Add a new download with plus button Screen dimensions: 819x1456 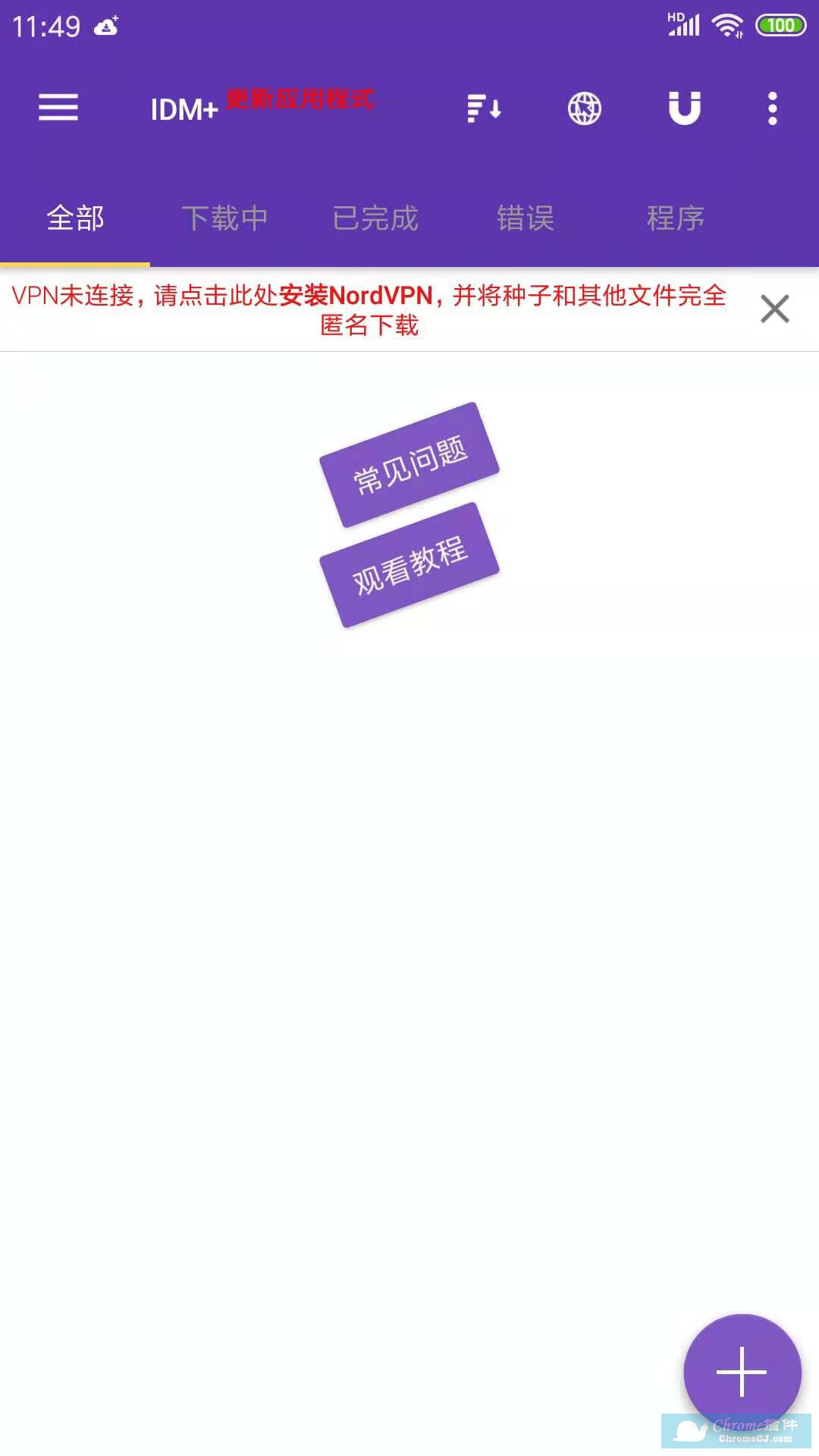tap(742, 1372)
